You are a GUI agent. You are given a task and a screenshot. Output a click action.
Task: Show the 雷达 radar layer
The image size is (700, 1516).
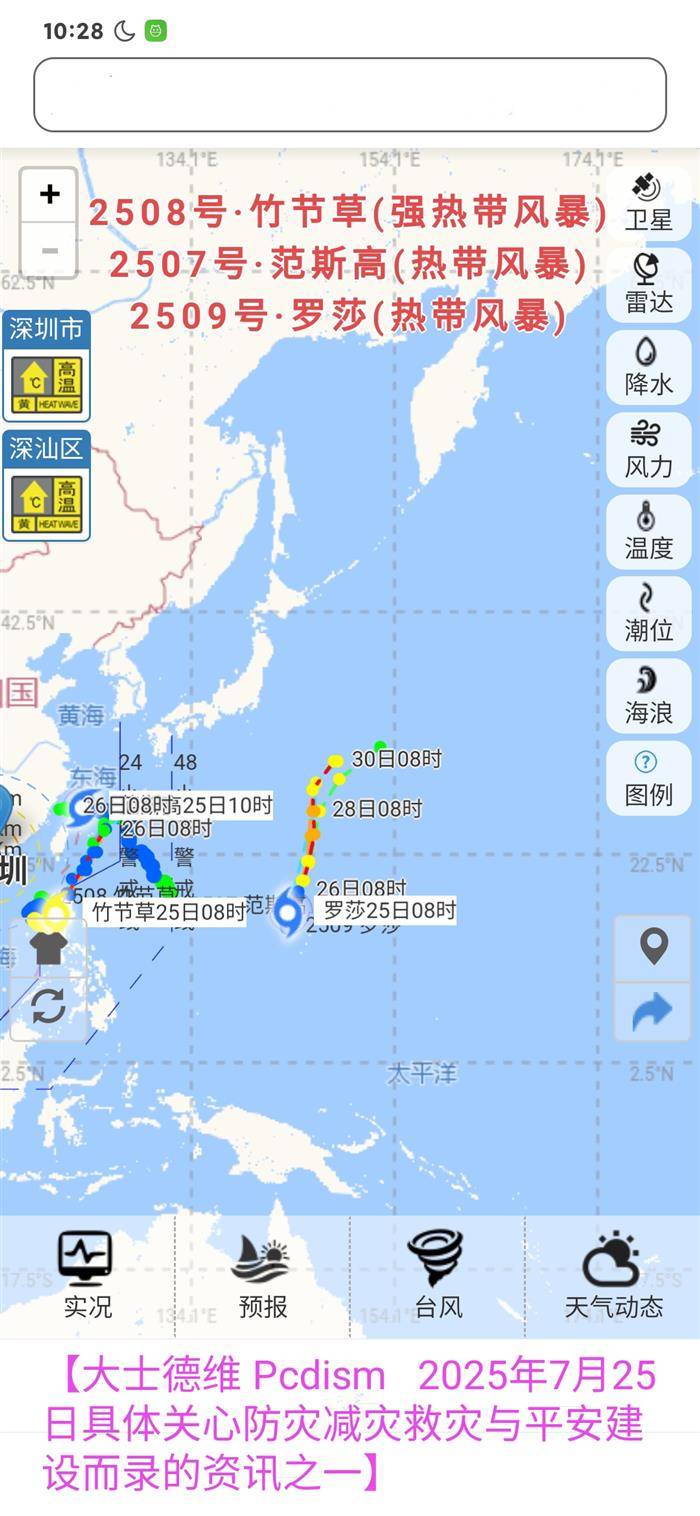648,284
